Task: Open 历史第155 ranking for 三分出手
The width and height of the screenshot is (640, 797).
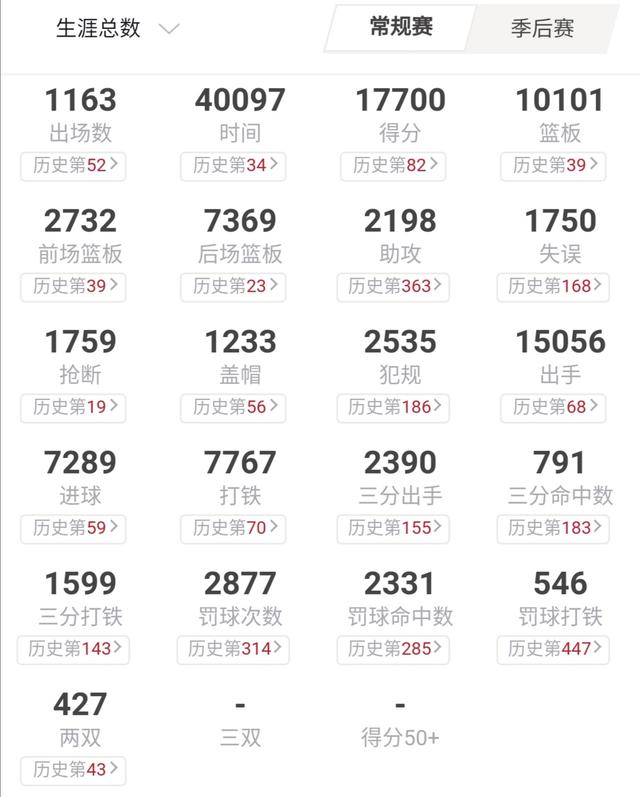Action: point(393,528)
